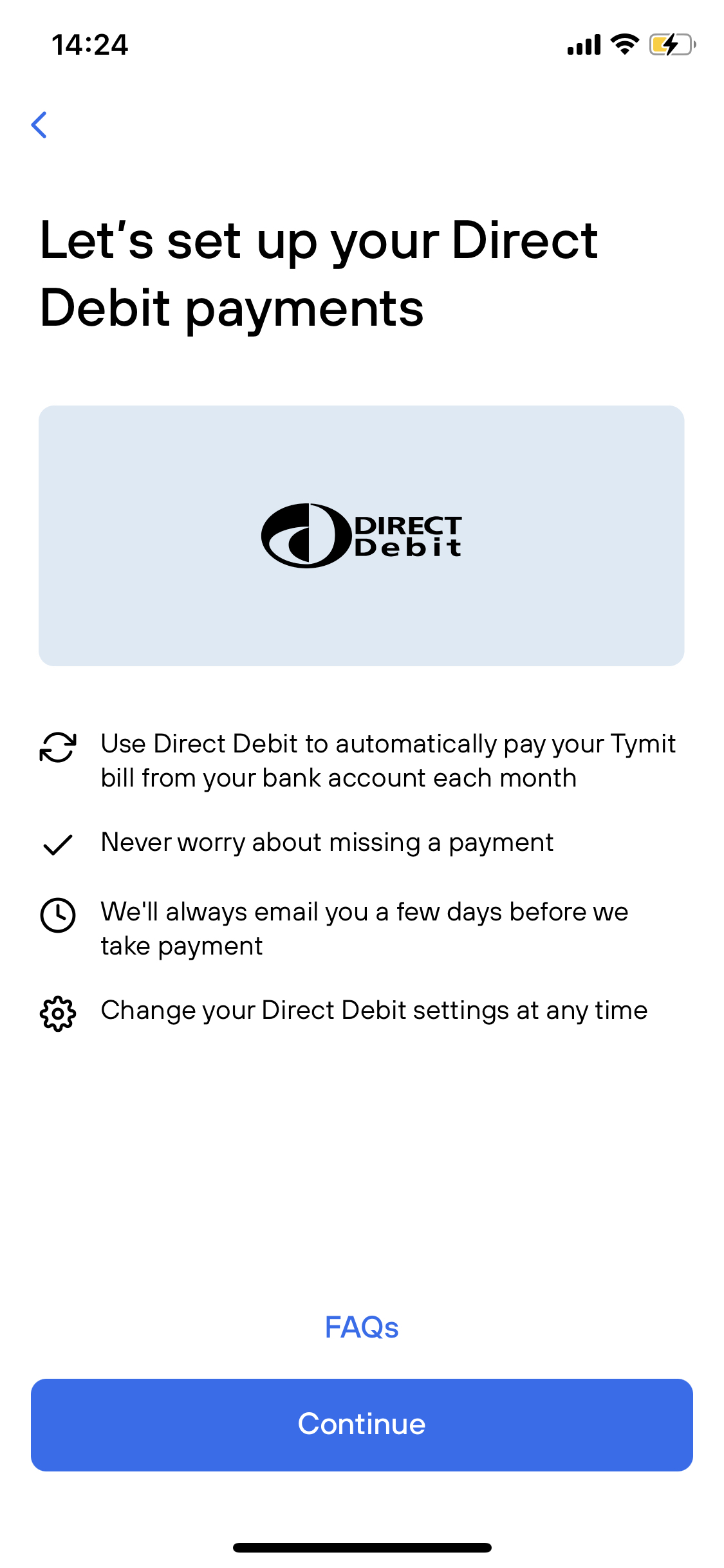Viewport: 724px width, 1568px height.
Task: Tap the battery charging indicator
Action: (x=669, y=44)
